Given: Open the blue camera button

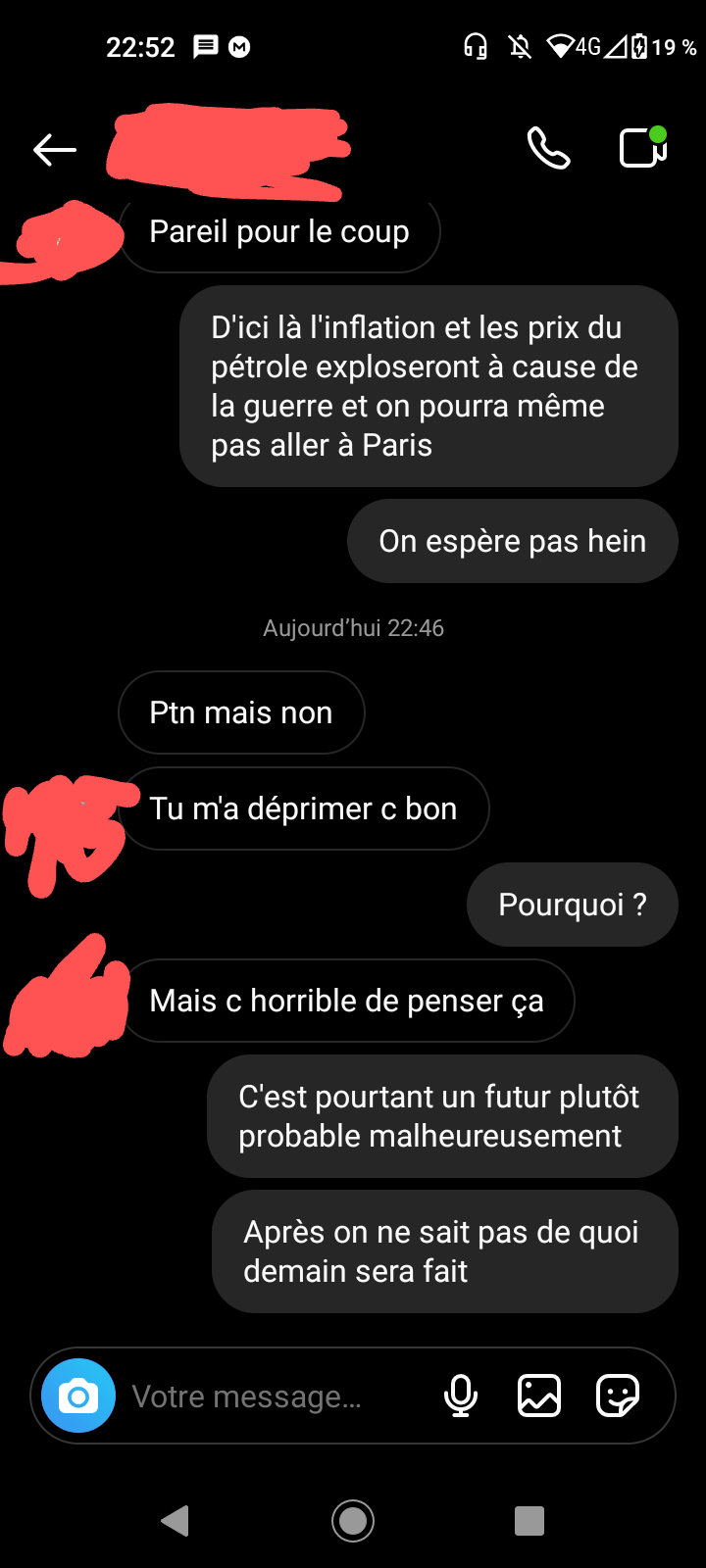Looking at the screenshot, I should pos(78,1396).
